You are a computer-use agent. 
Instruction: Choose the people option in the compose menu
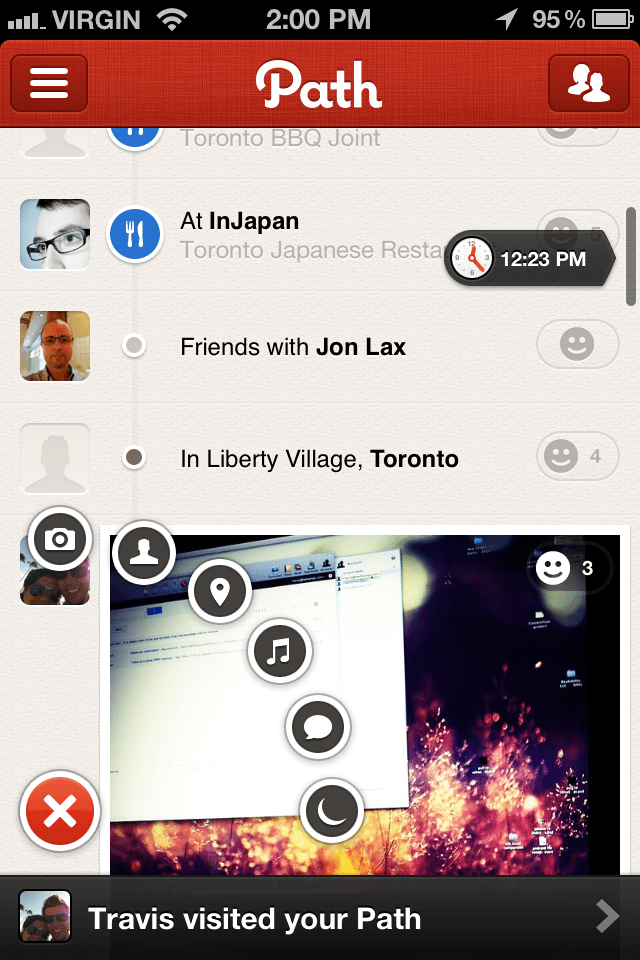tap(145, 551)
